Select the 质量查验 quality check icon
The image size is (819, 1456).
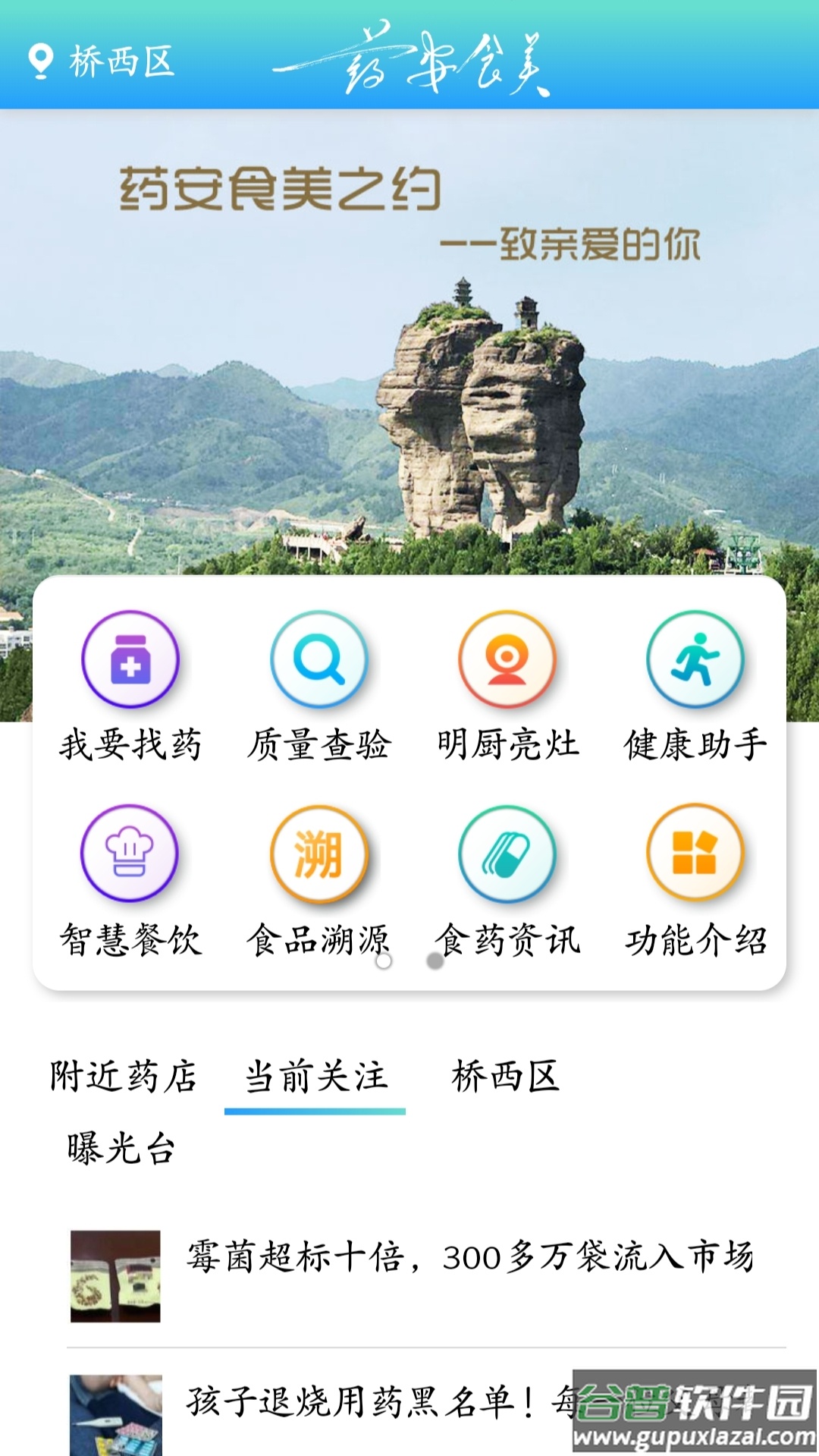pyautogui.click(x=318, y=659)
